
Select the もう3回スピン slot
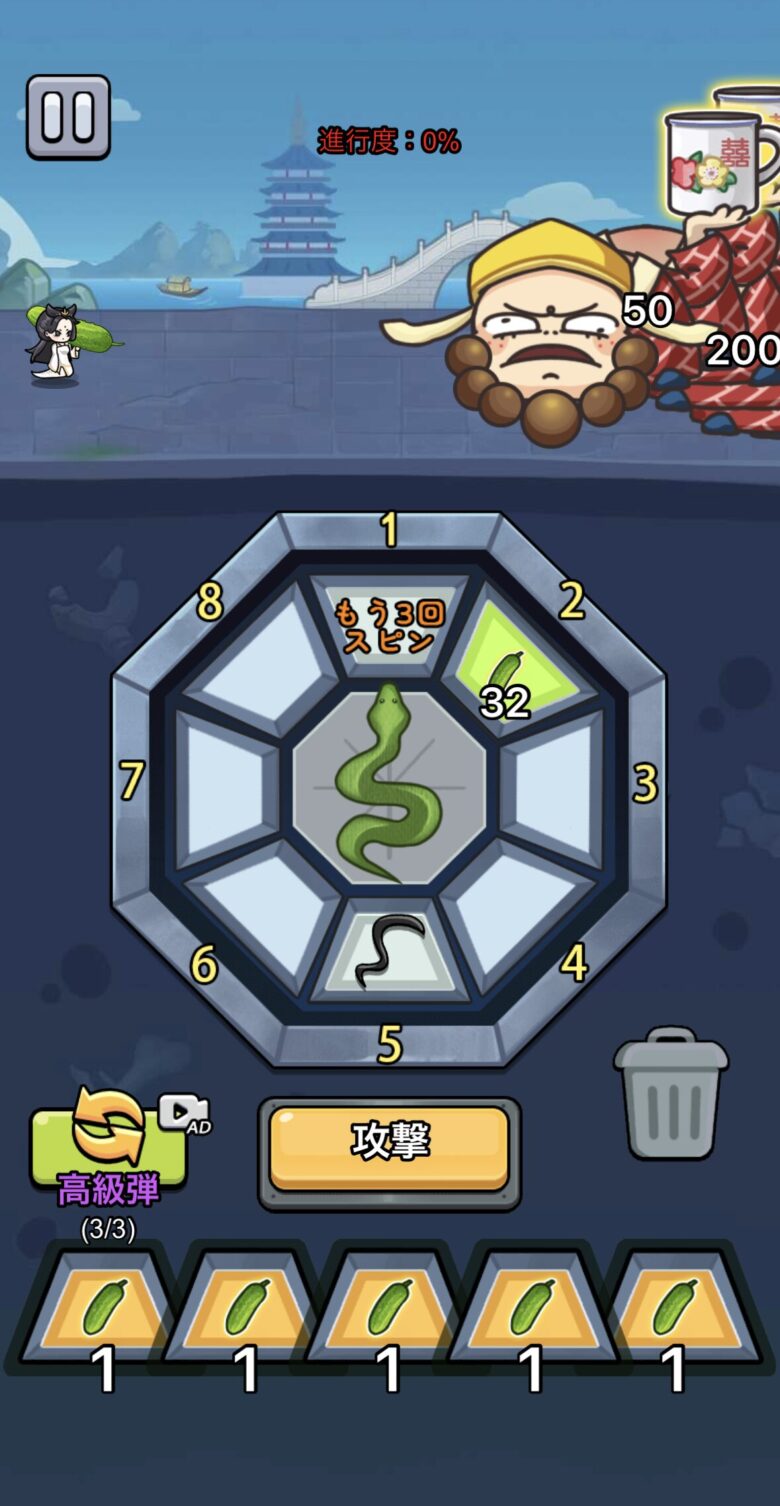click(x=389, y=625)
